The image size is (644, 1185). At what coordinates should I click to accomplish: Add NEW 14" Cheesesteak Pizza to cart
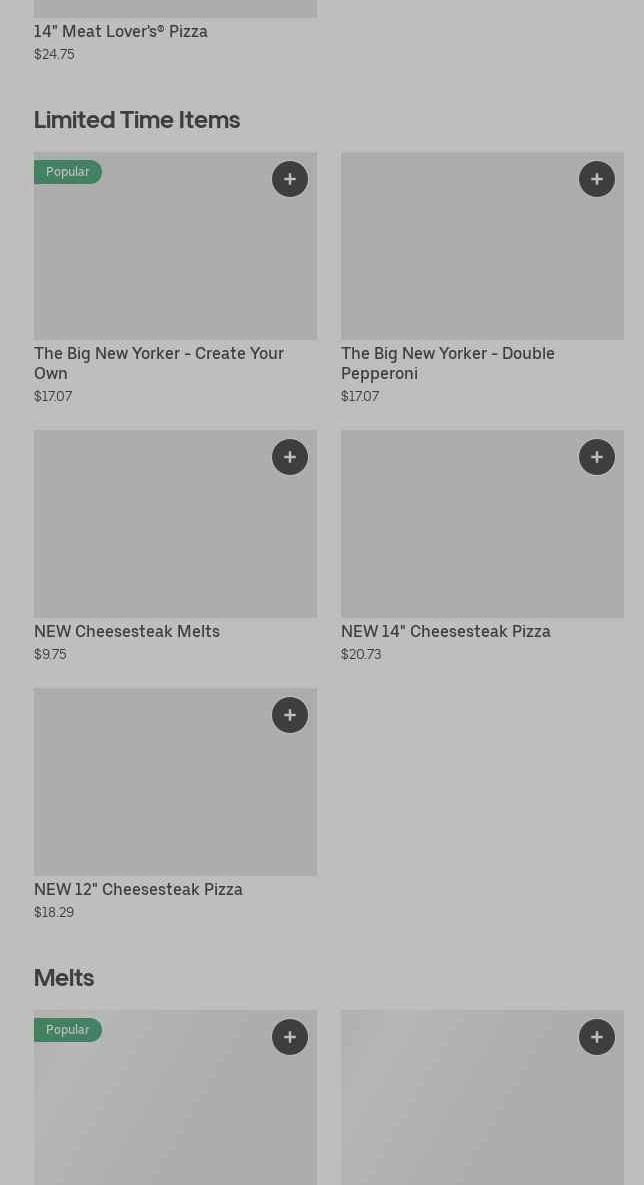596,457
